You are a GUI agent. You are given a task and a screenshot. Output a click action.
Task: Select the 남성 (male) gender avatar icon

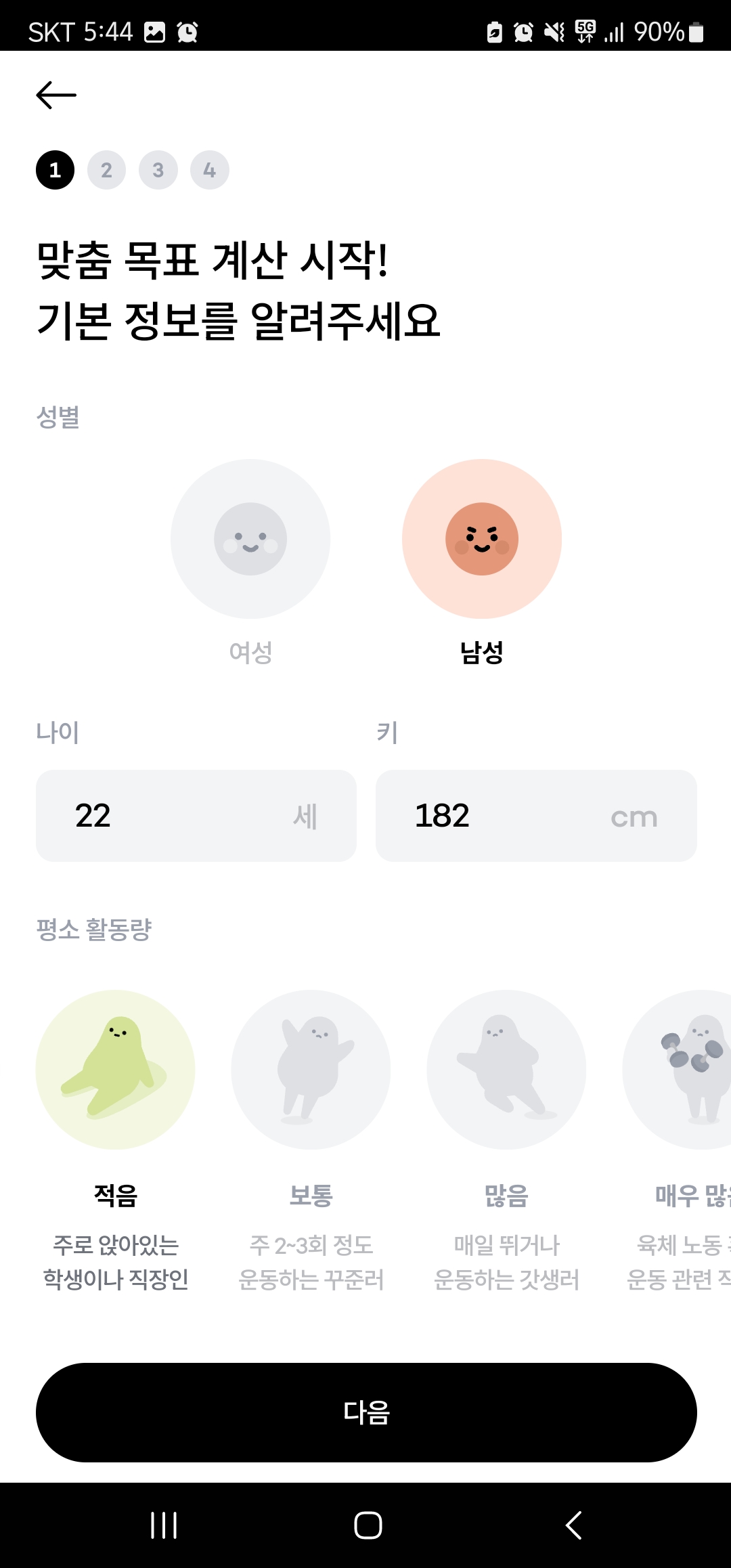coord(482,538)
